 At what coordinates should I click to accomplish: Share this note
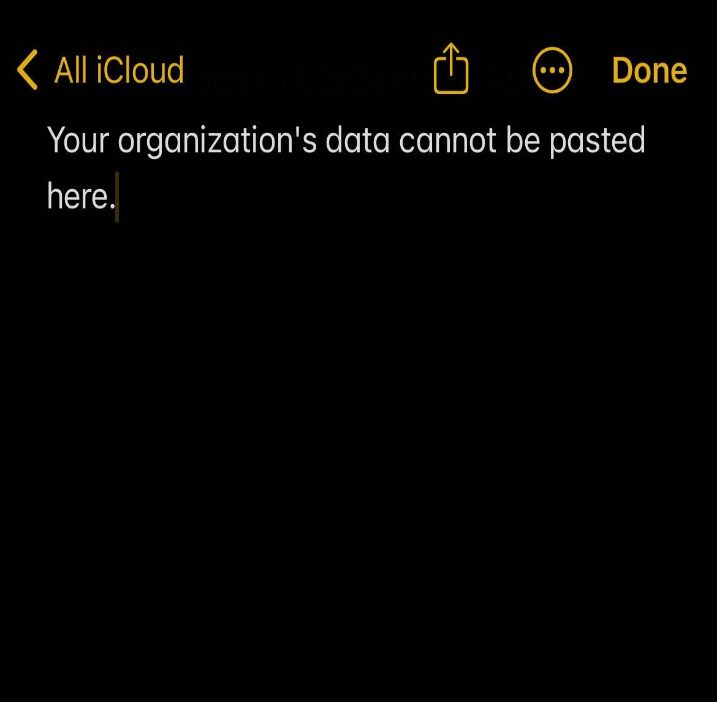[451, 70]
